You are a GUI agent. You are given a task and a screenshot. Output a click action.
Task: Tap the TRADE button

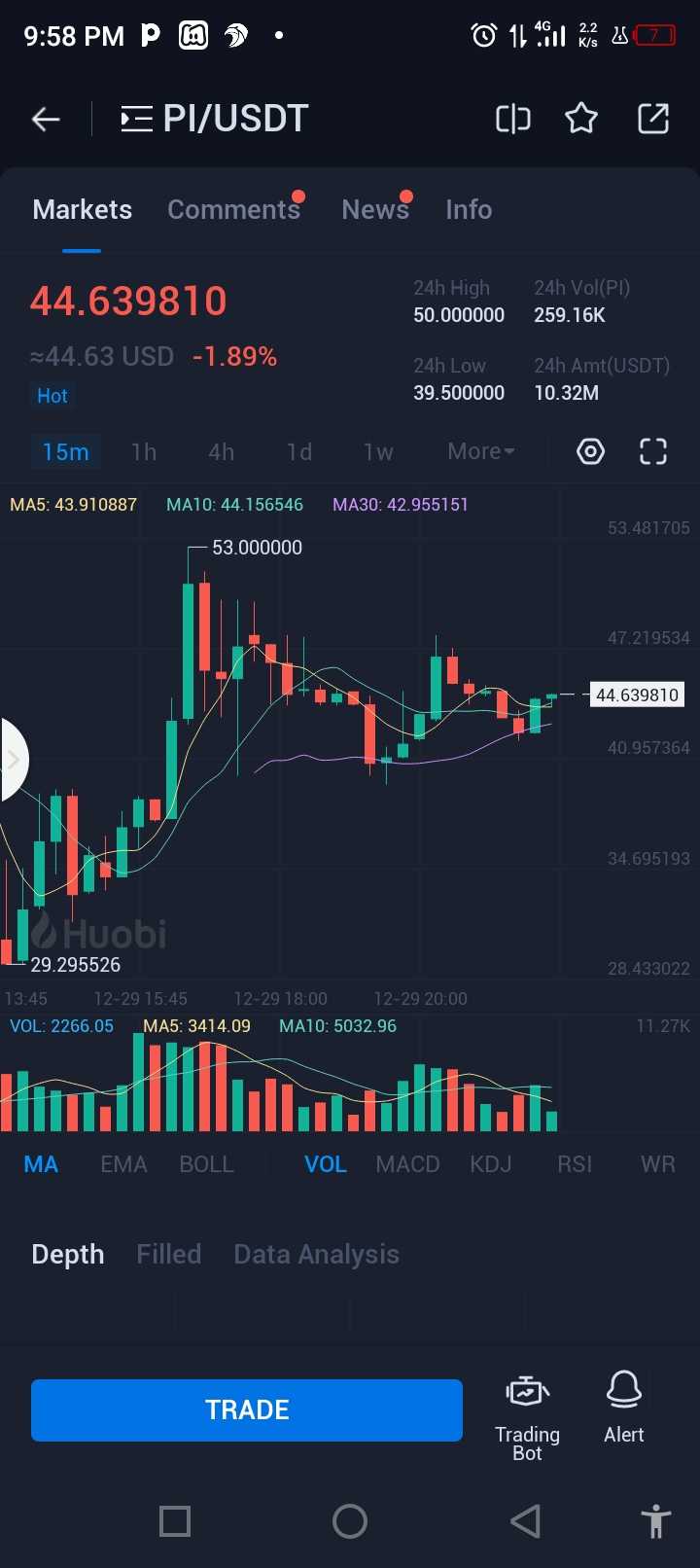click(247, 1410)
